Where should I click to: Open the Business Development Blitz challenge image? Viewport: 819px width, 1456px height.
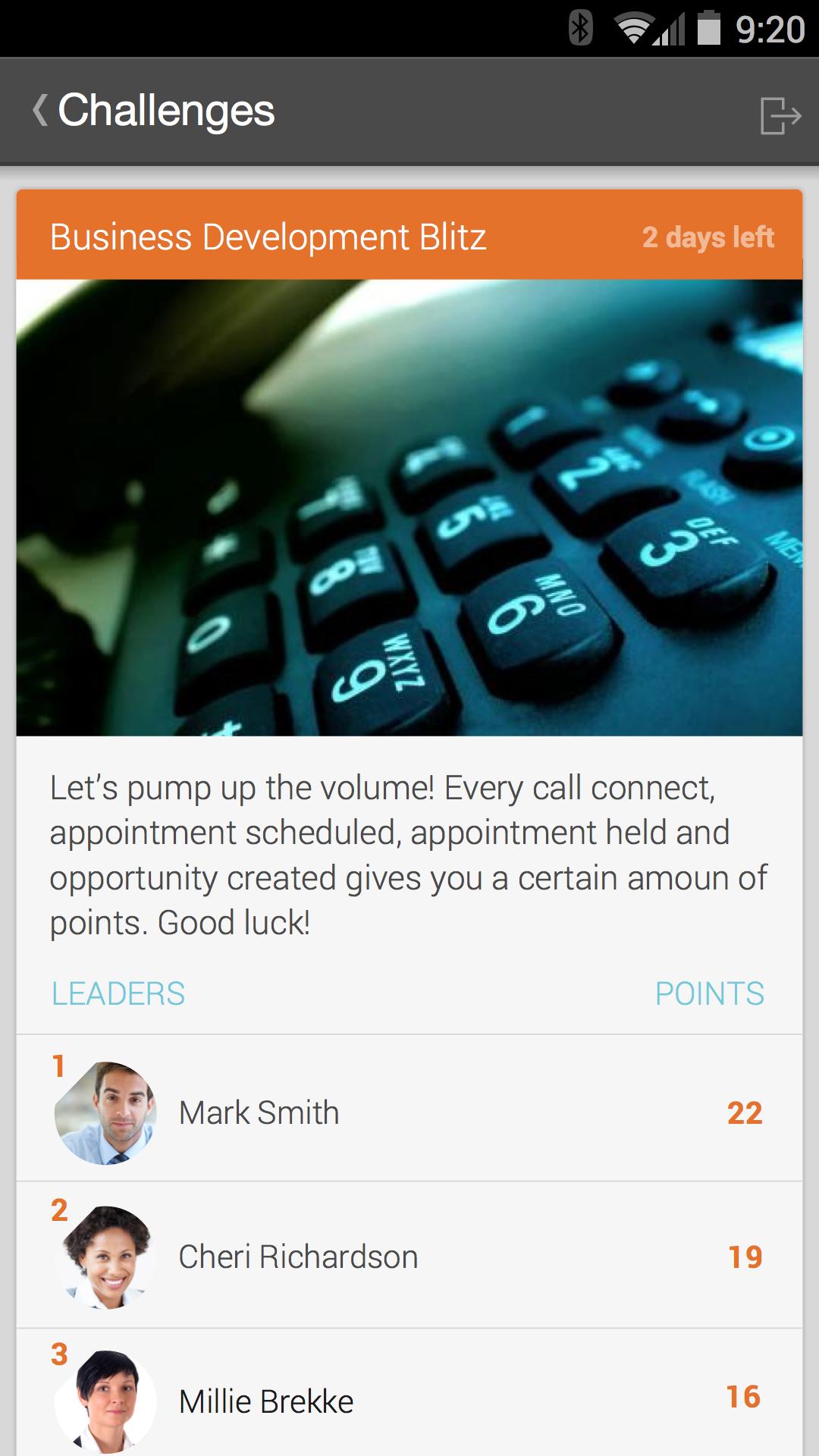(x=409, y=507)
